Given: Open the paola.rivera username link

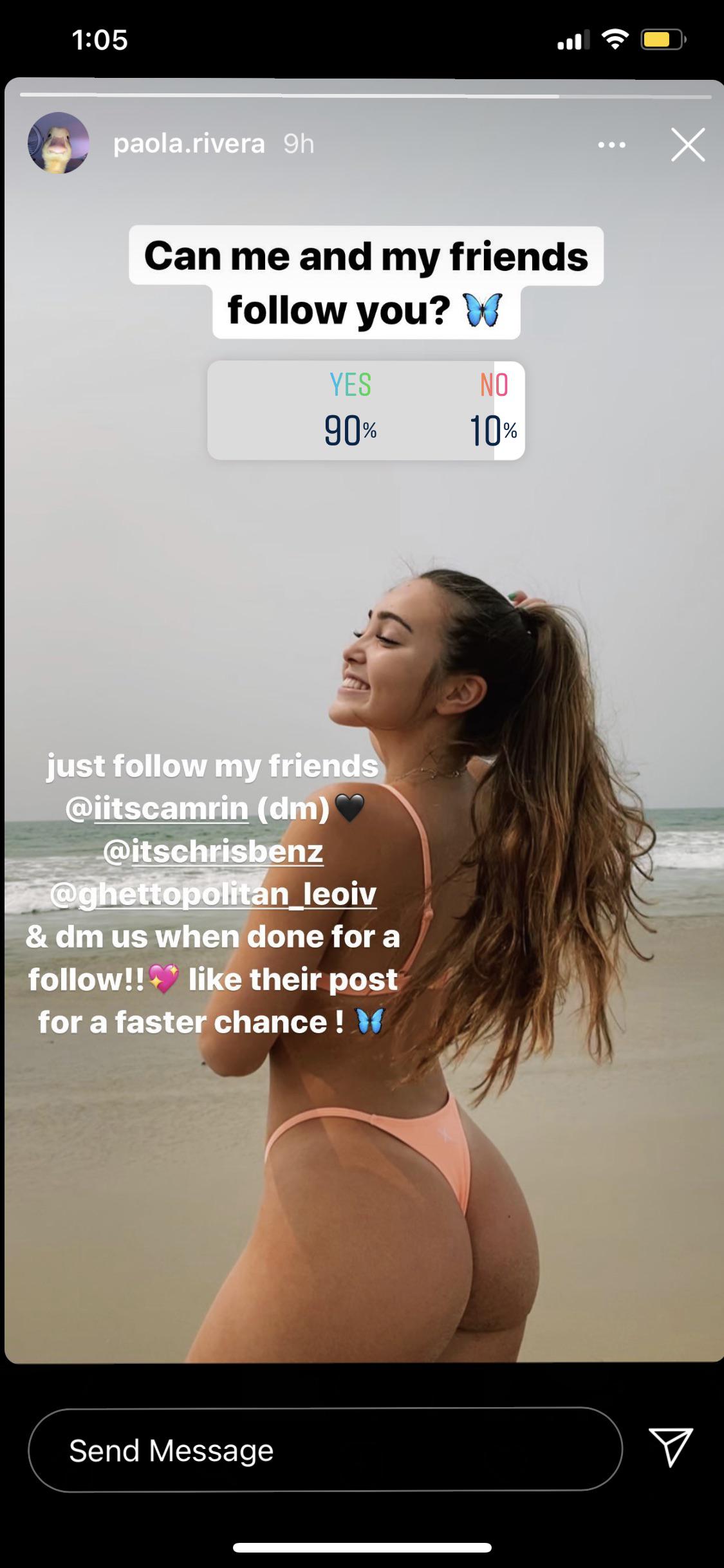Looking at the screenshot, I should point(189,144).
